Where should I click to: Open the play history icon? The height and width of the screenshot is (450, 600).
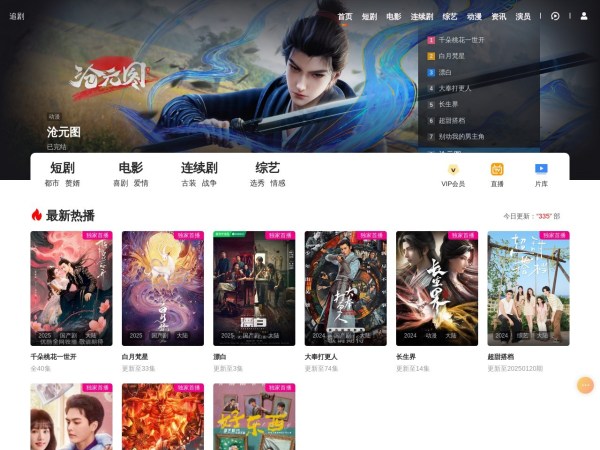[556, 16]
